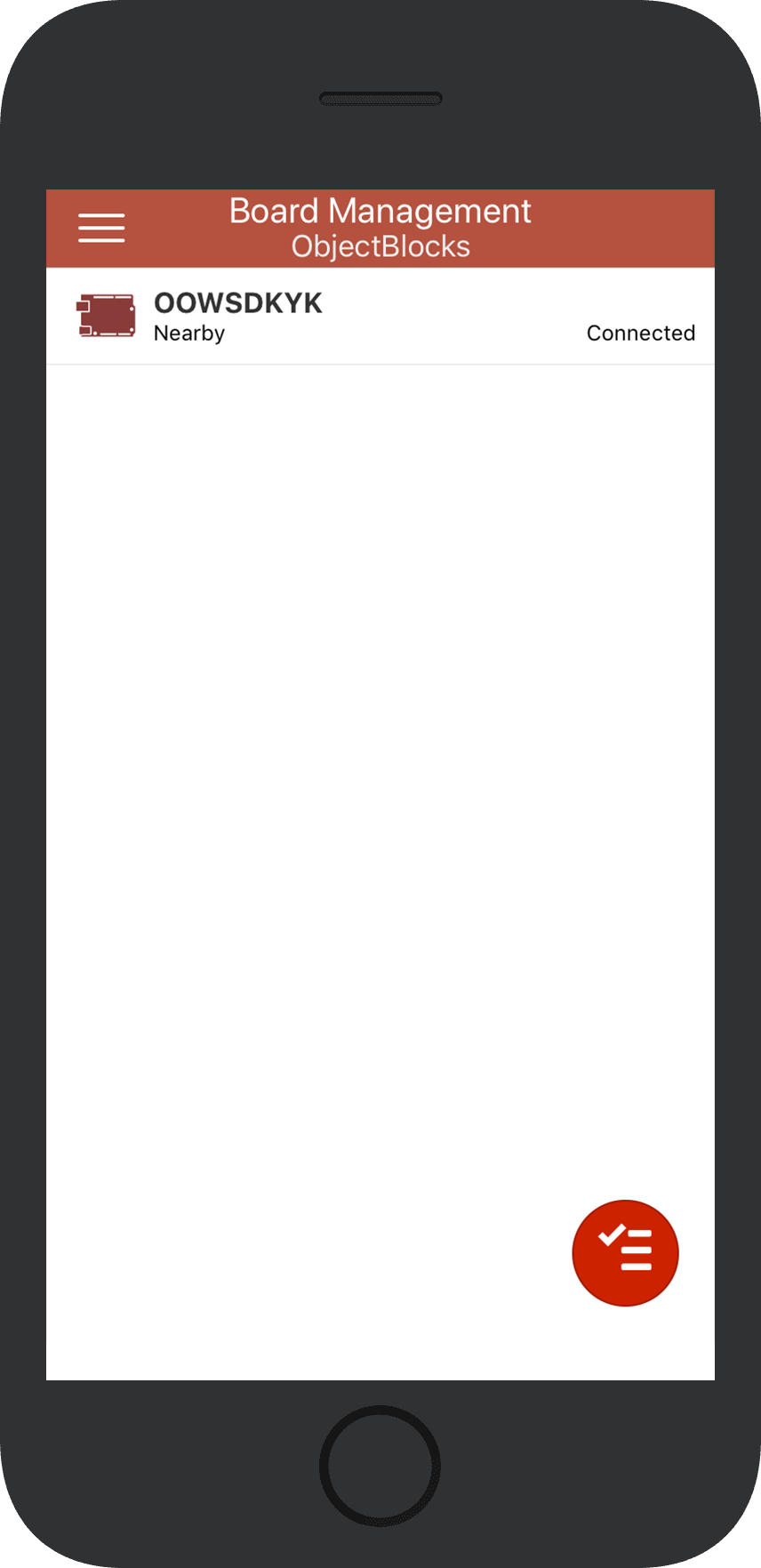Tap Board Management title to refresh view
Image resolution: width=761 pixels, height=1568 pixels.
380,211
